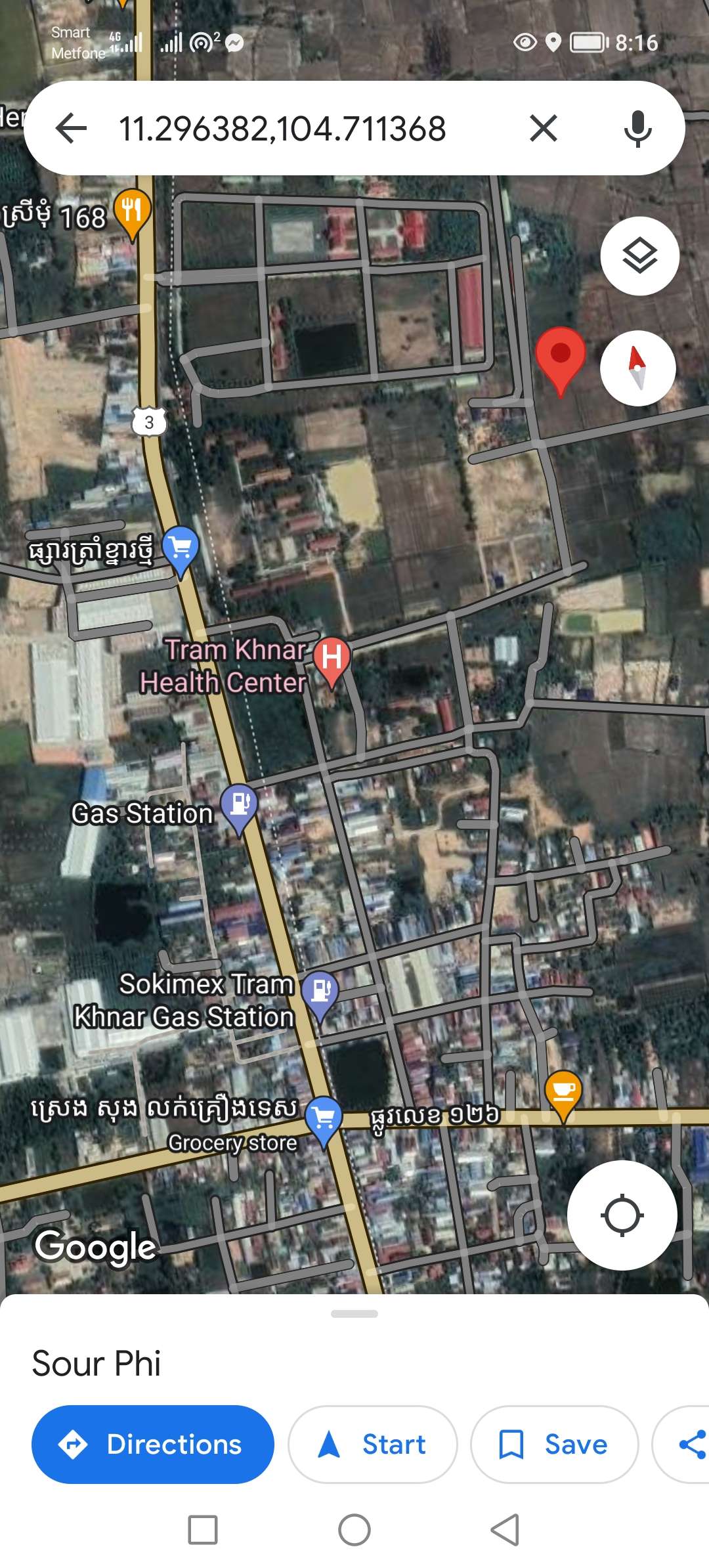Save this location
The width and height of the screenshot is (709, 1568).
(555, 1445)
